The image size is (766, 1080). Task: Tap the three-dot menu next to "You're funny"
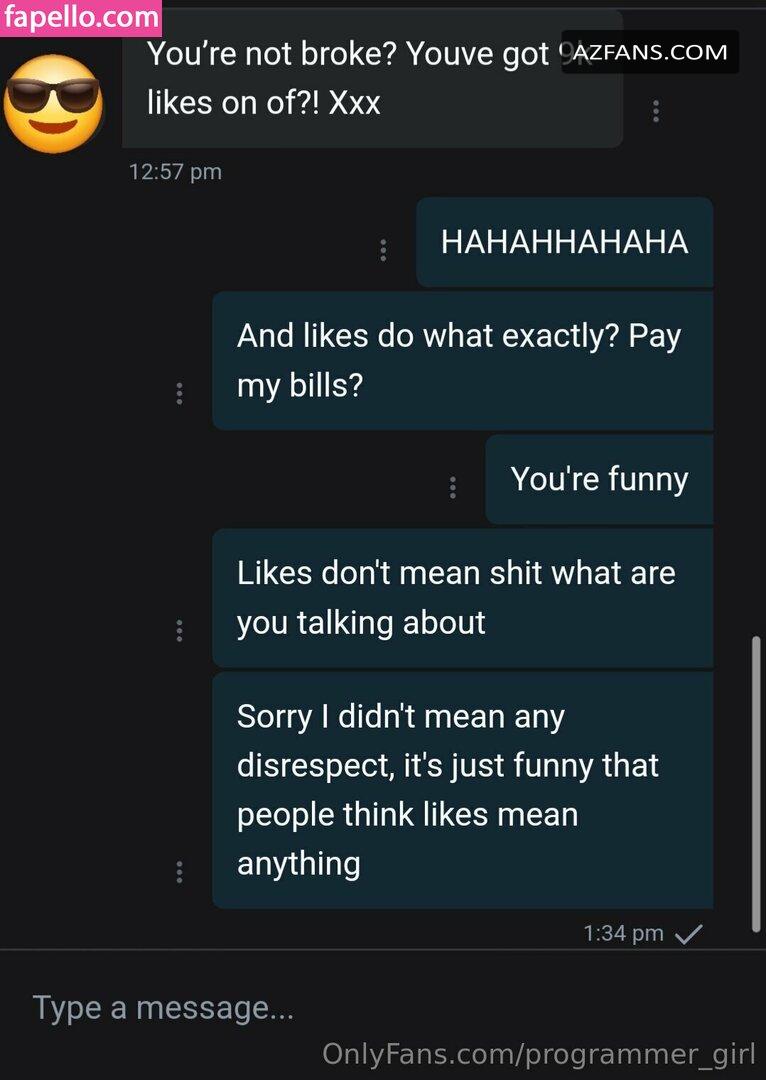coord(453,487)
